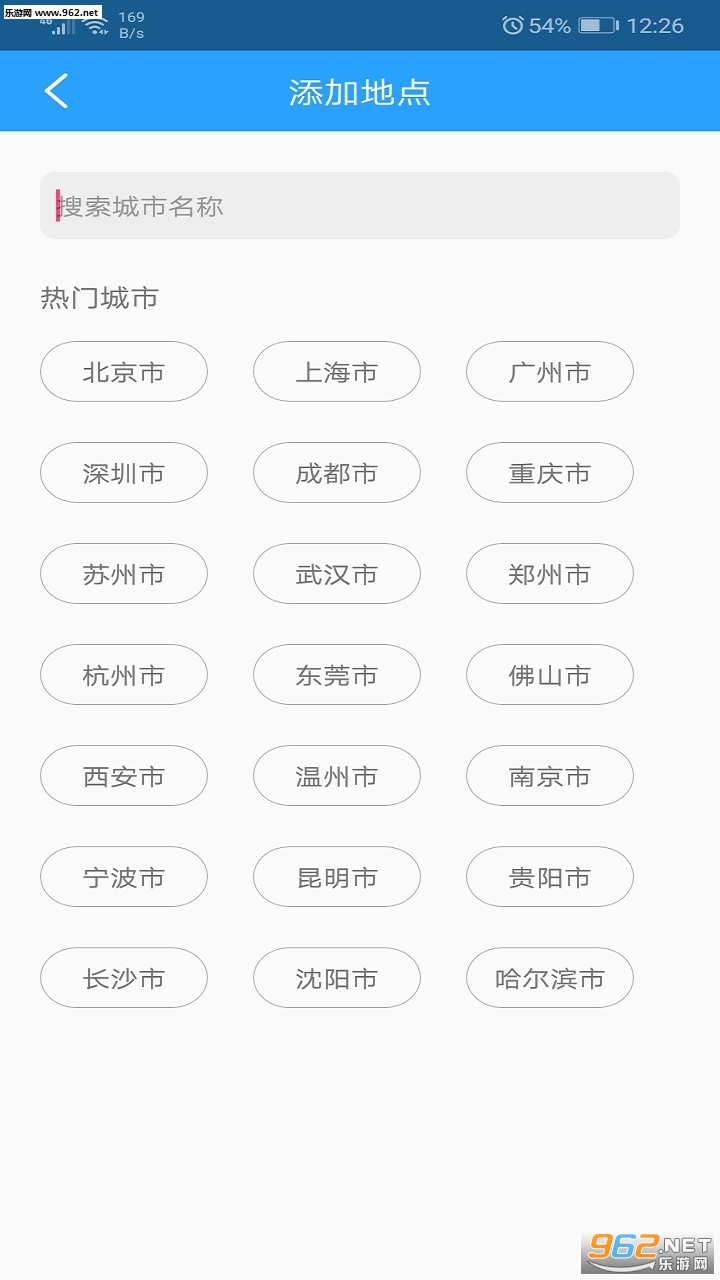Image resolution: width=720 pixels, height=1280 pixels.
Task: Add 深圳市 as location
Action: point(124,473)
